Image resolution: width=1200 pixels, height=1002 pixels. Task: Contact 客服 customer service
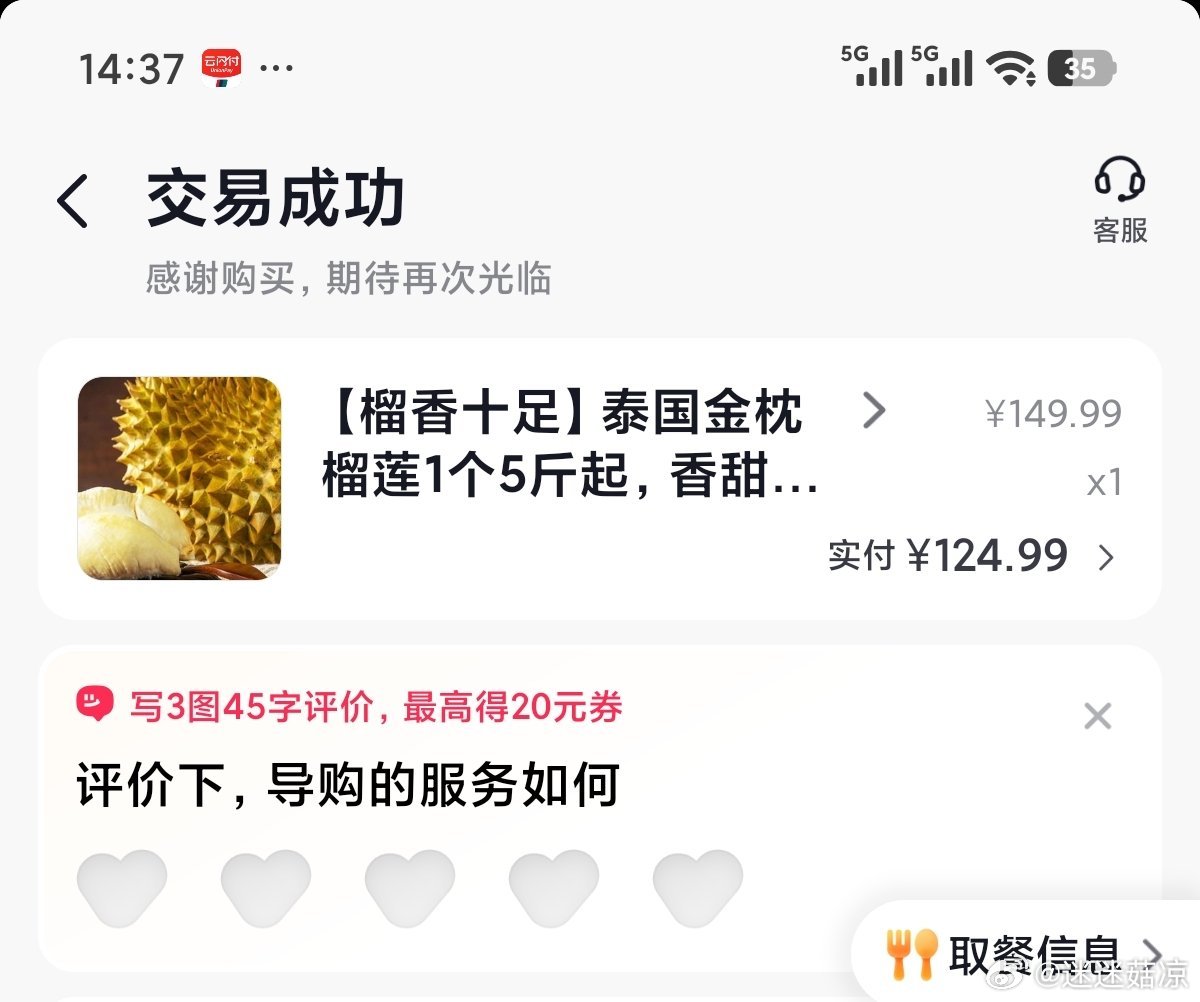click(1120, 200)
